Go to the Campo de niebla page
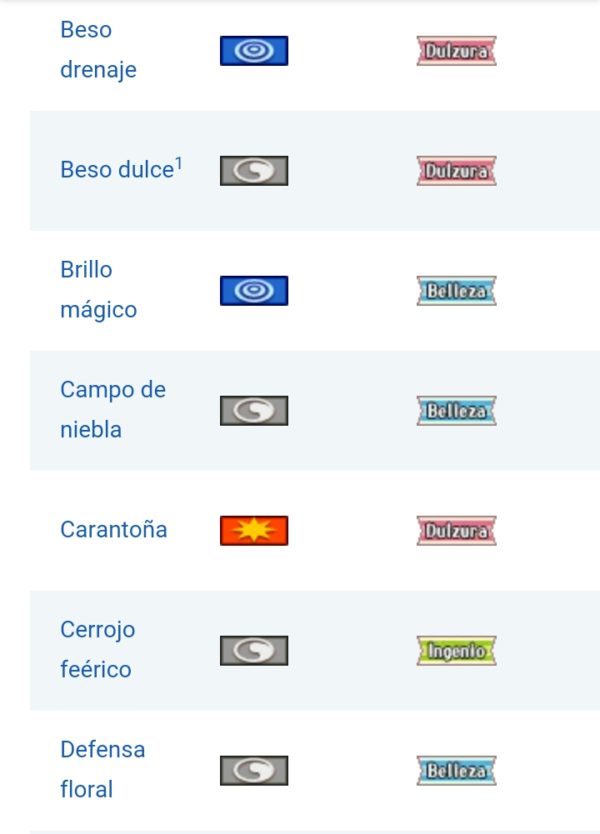 coord(112,409)
